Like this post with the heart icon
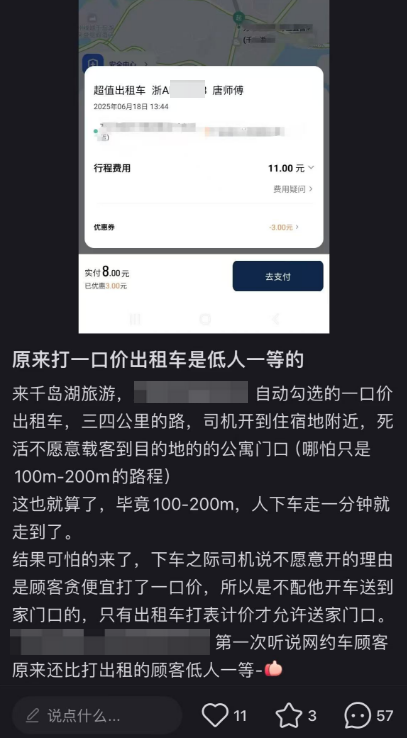 point(215,715)
